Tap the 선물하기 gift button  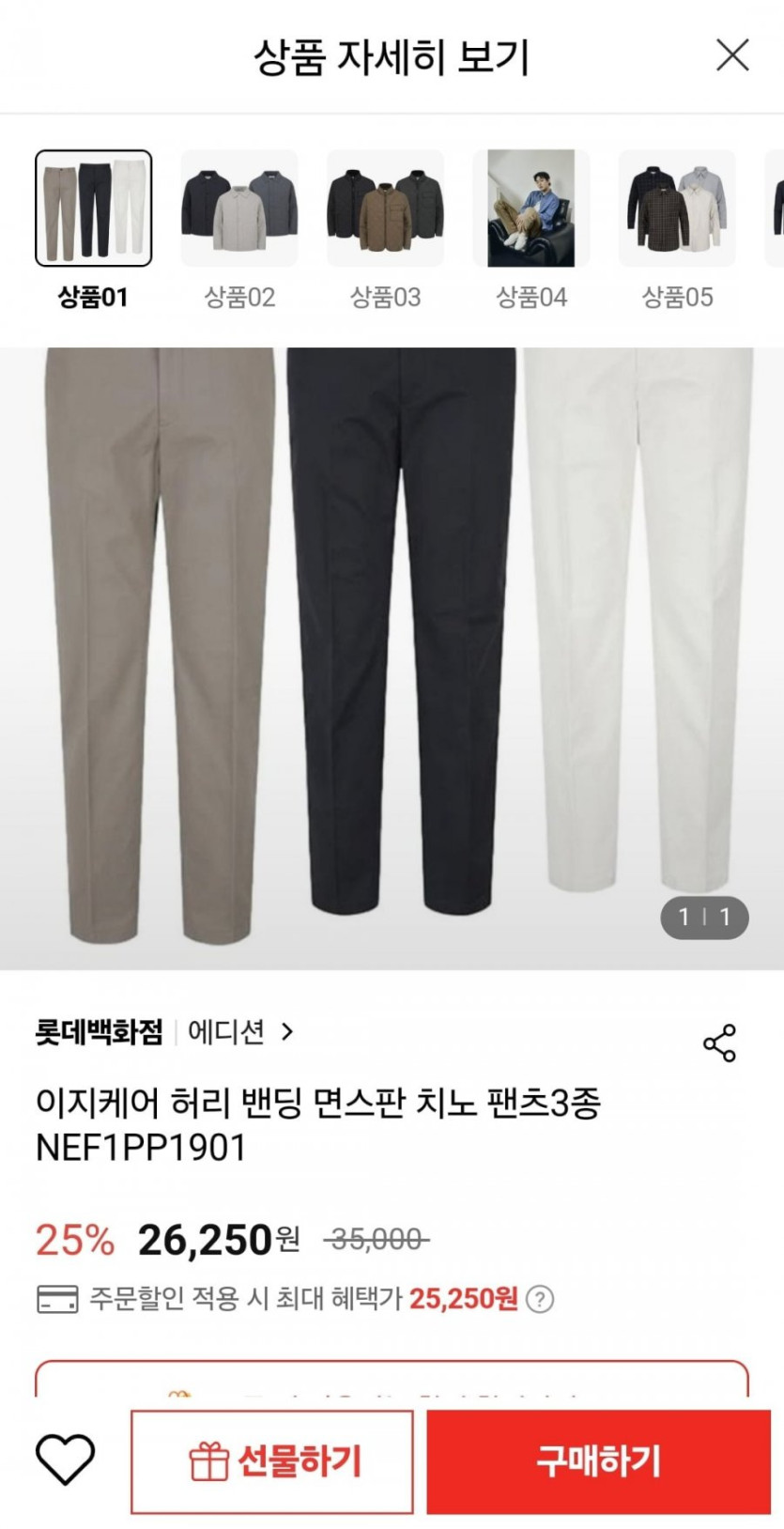click(272, 1461)
